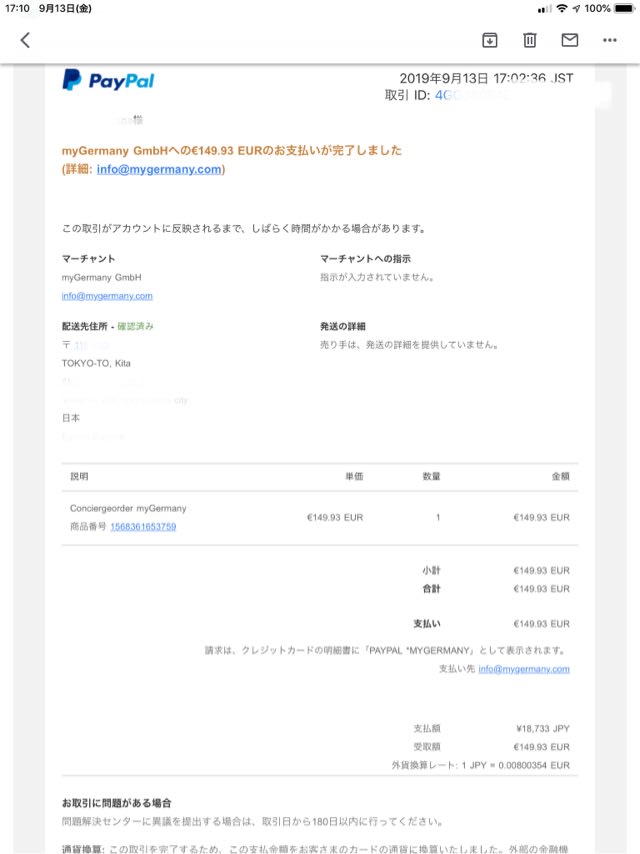This screenshot has width=640, height=854.
Task: Delete this email with the trash icon
Action: tap(530, 40)
